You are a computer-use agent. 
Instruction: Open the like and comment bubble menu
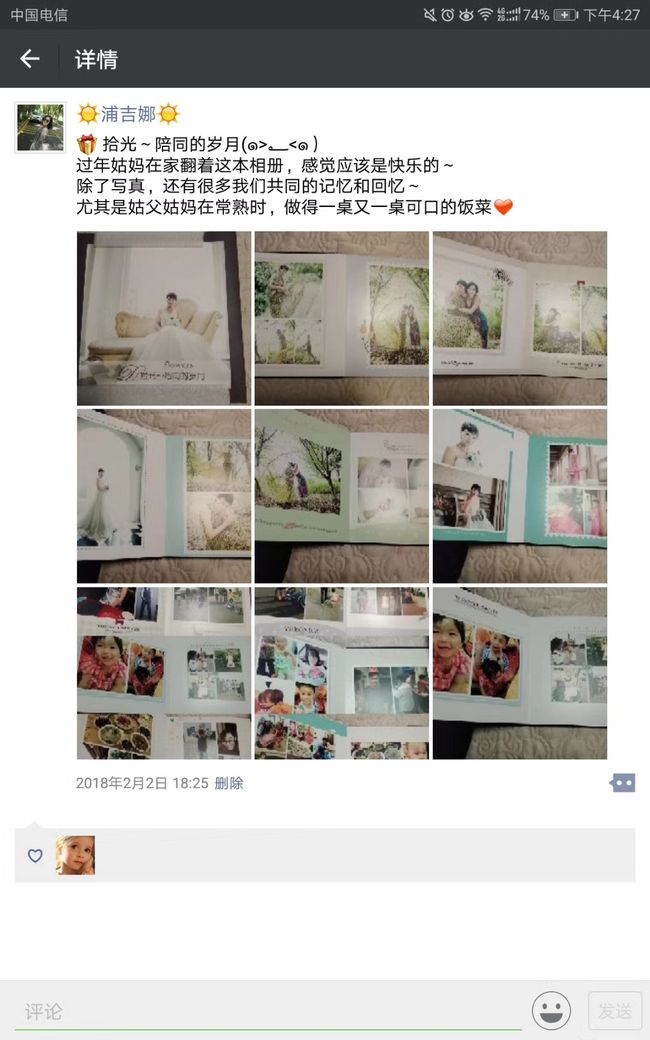[x=622, y=783]
